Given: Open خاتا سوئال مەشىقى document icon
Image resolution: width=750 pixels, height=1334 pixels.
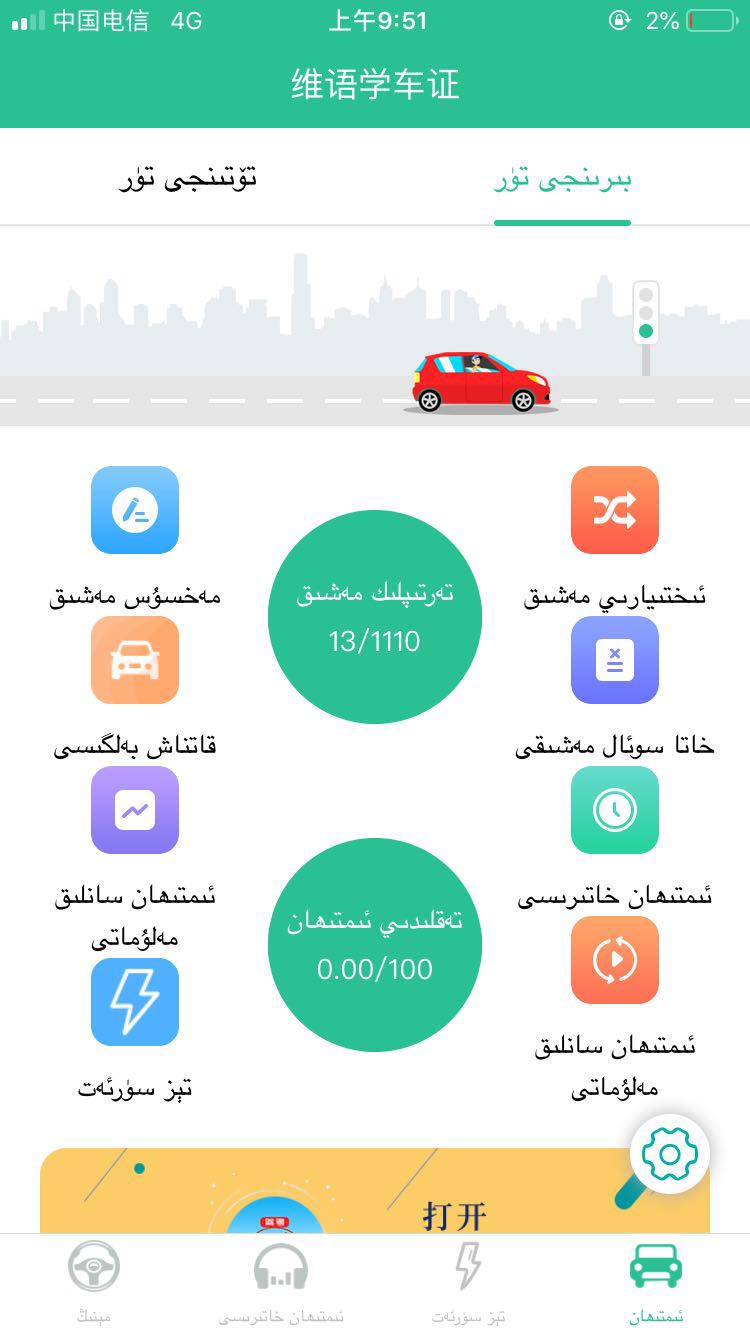Looking at the screenshot, I should (614, 660).
